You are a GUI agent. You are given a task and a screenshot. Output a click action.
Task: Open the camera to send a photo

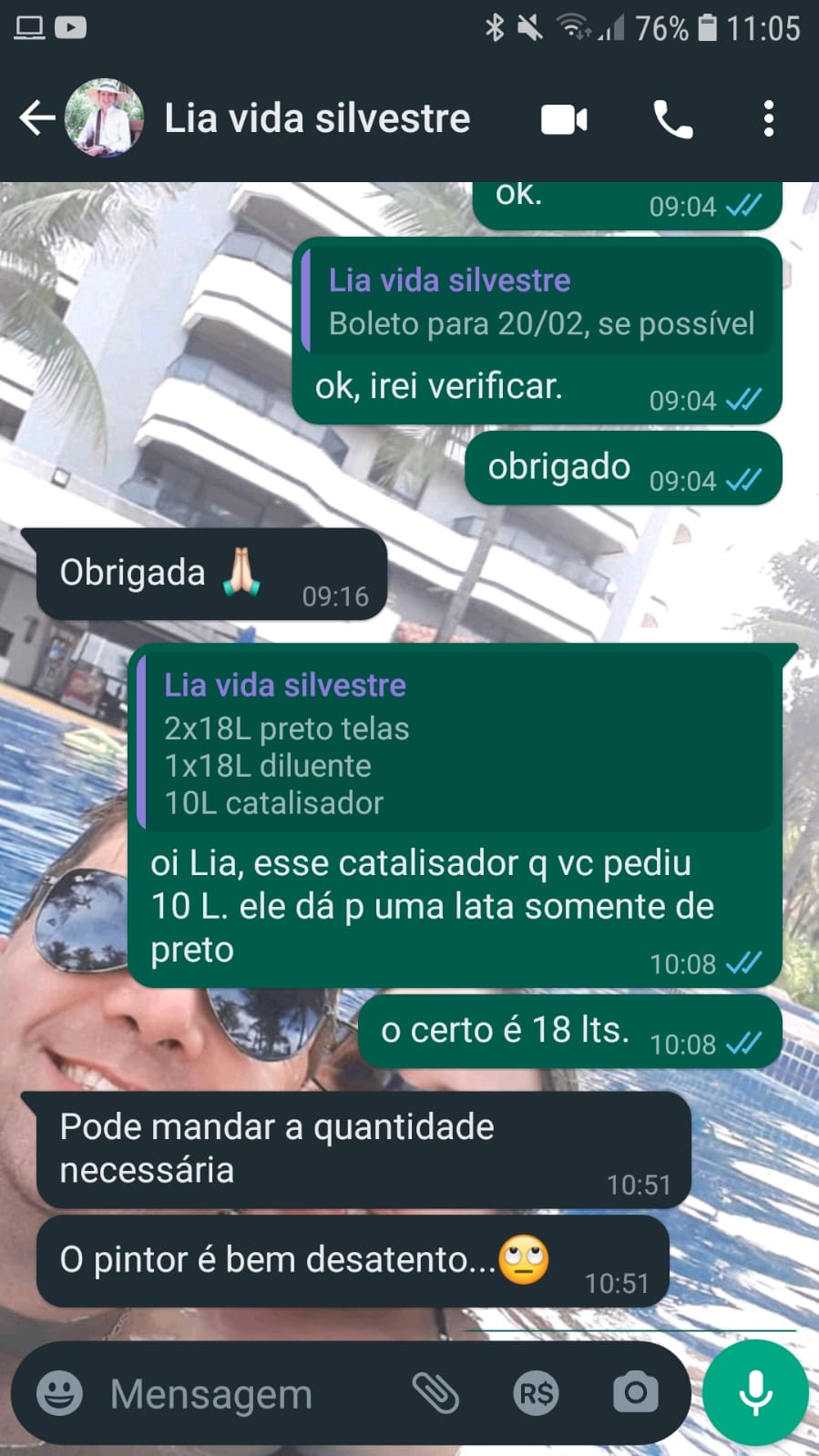(635, 1393)
